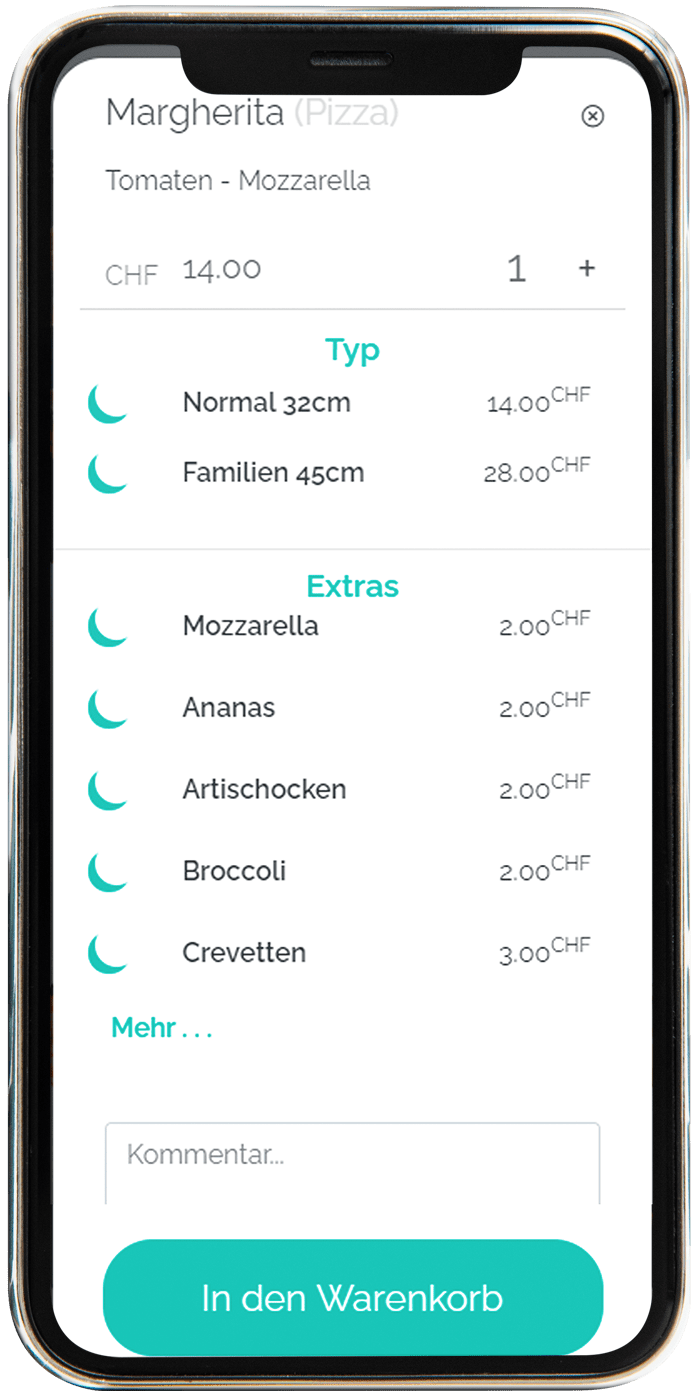Add pizza with In den Warenkorb
Image resolution: width=700 pixels, height=1397 pixels.
point(353,1298)
